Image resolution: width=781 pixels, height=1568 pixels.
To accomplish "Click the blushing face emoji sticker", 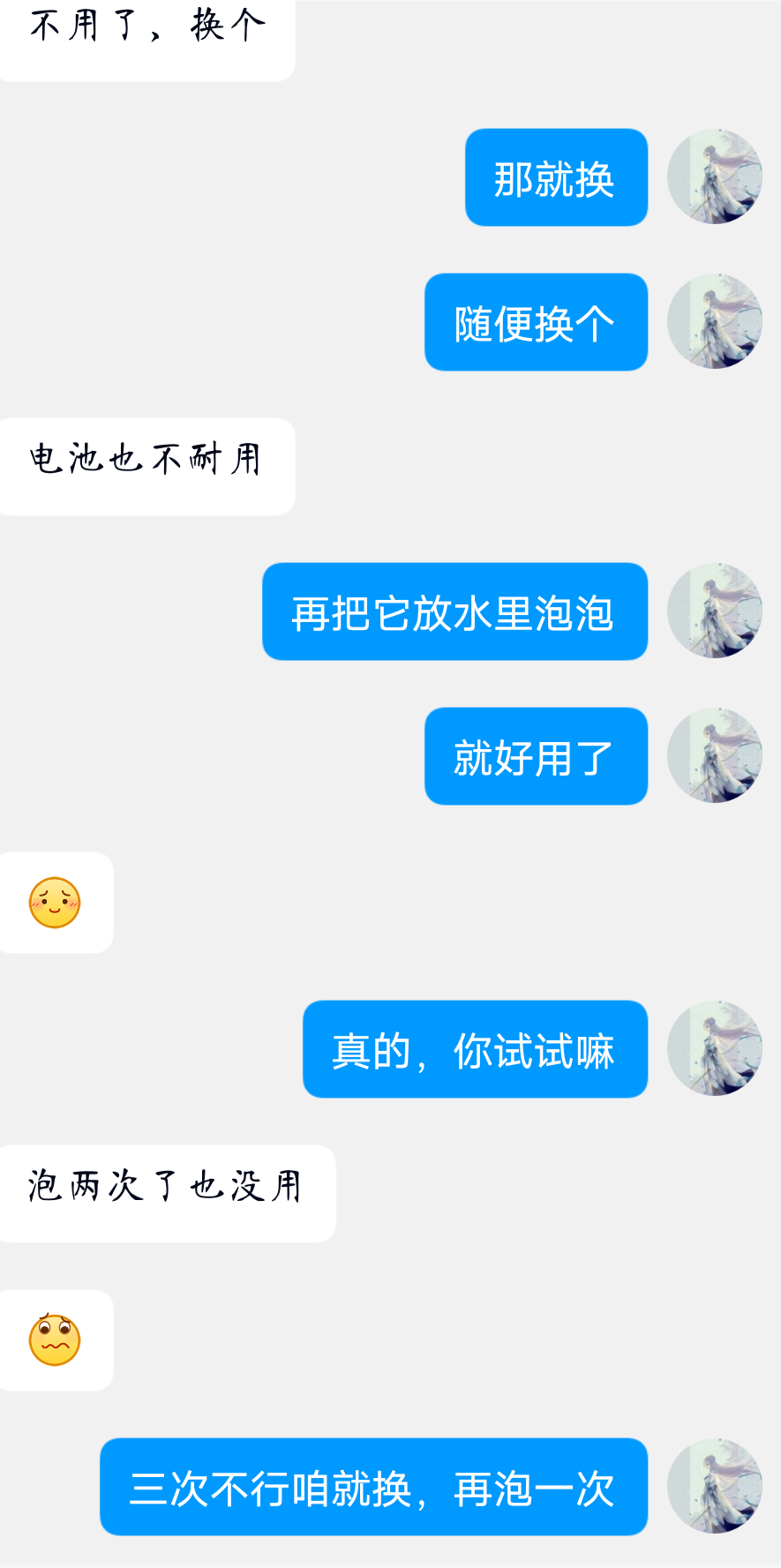I will point(56,902).
